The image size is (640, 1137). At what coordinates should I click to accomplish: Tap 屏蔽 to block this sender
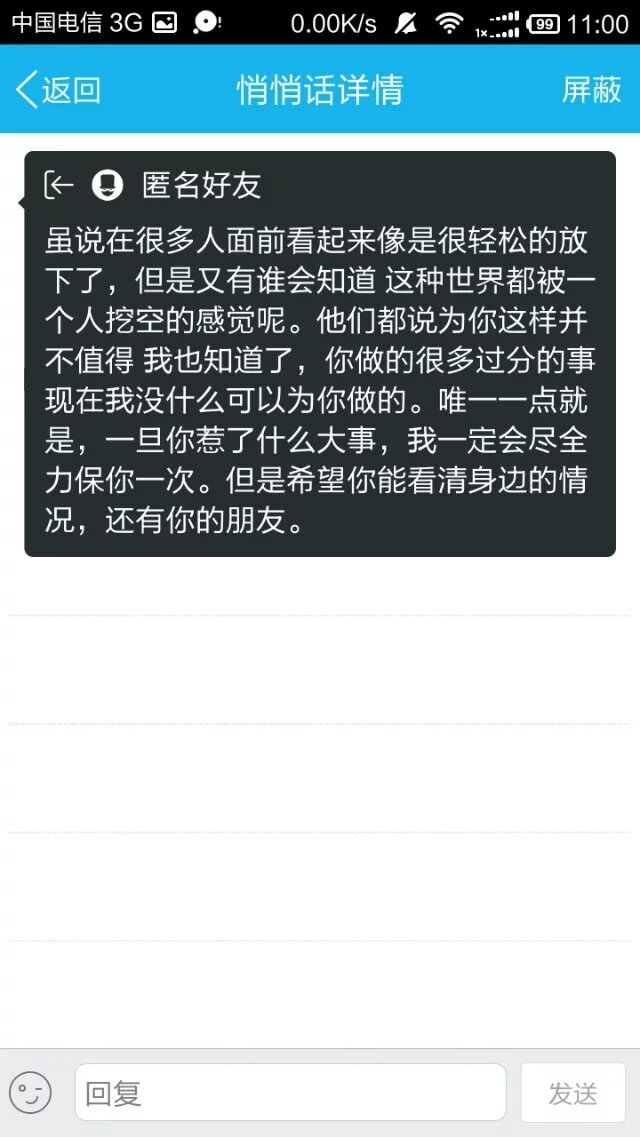[591, 90]
